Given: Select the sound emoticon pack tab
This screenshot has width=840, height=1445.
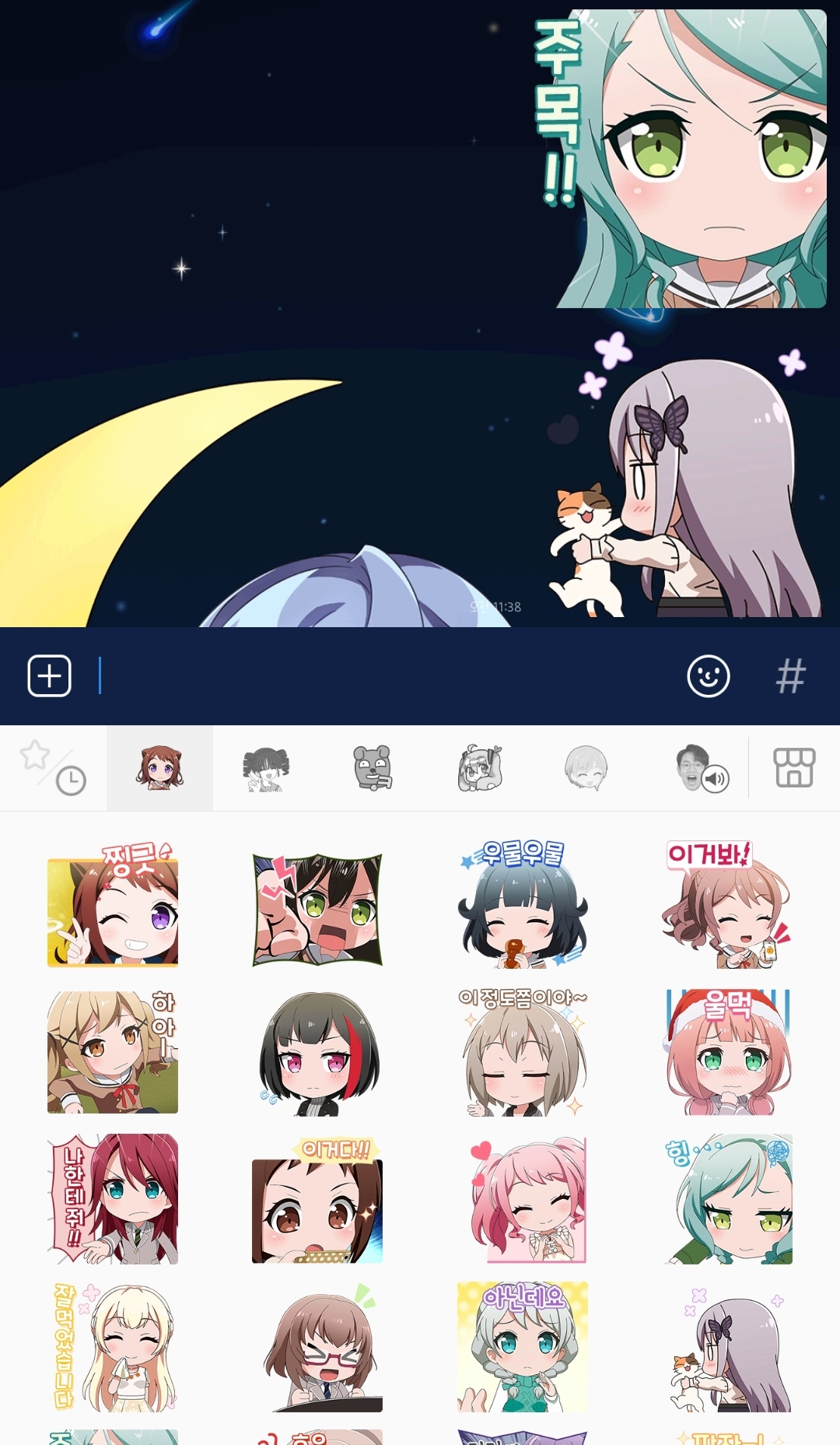Looking at the screenshot, I should click(x=702, y=768).
